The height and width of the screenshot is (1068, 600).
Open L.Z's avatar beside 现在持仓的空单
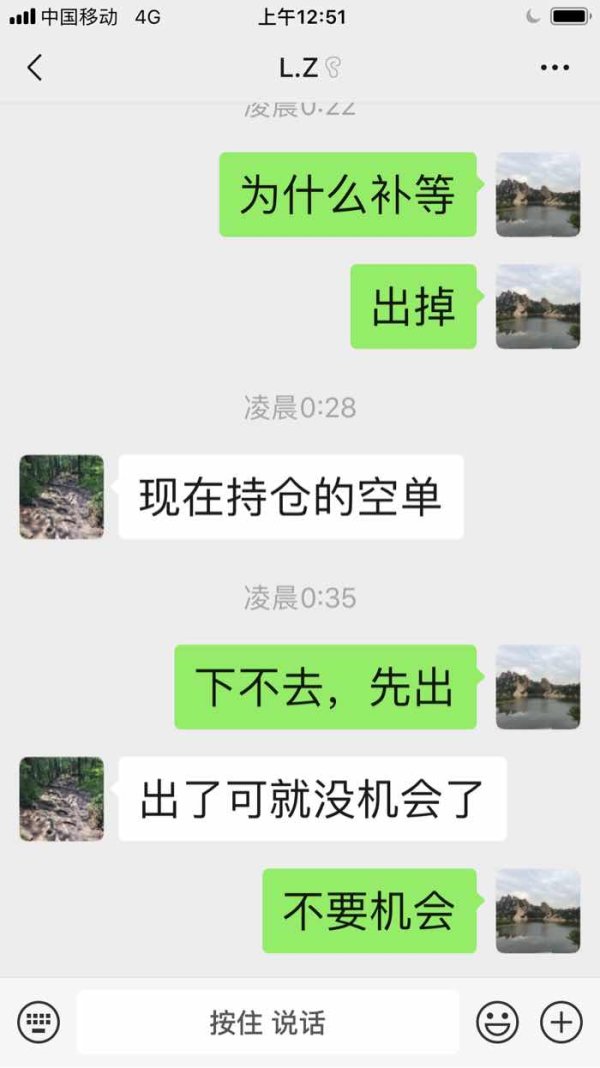click(x=61, y=497)
